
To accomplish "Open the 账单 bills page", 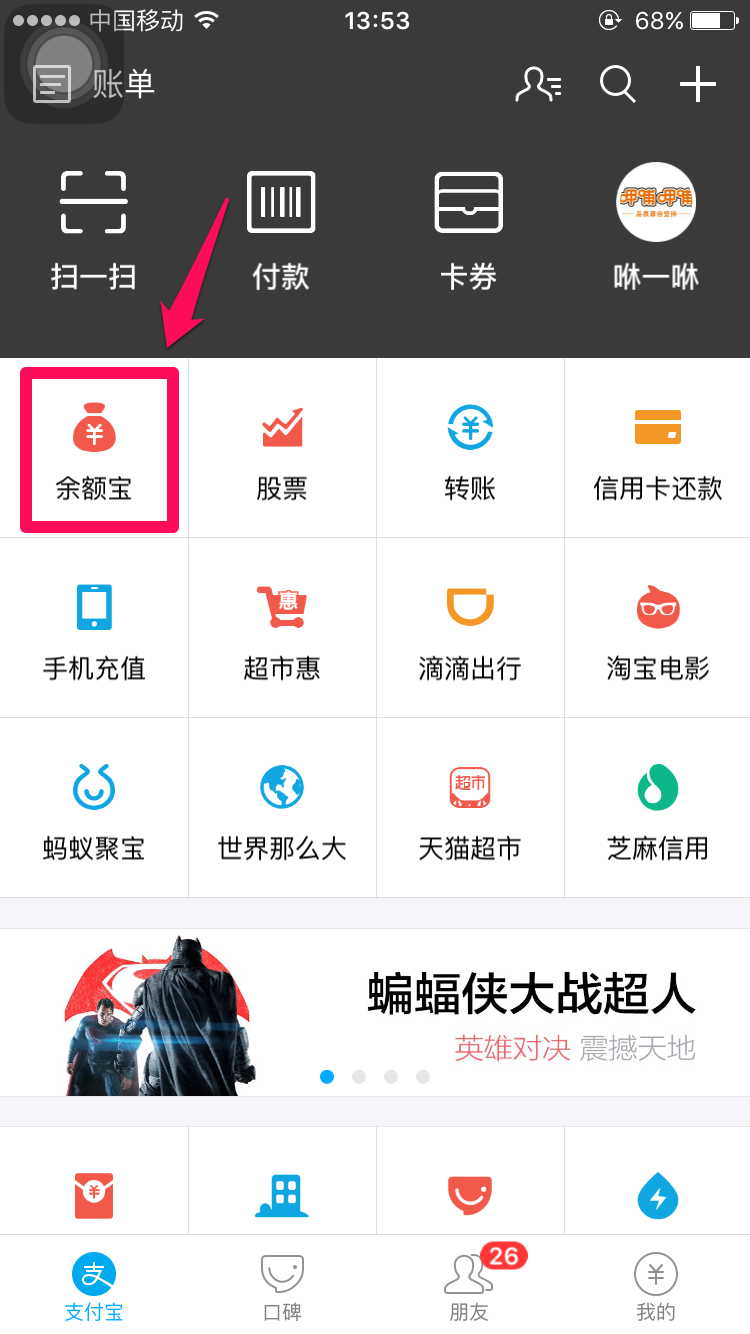I will click(x=95, y=85).
